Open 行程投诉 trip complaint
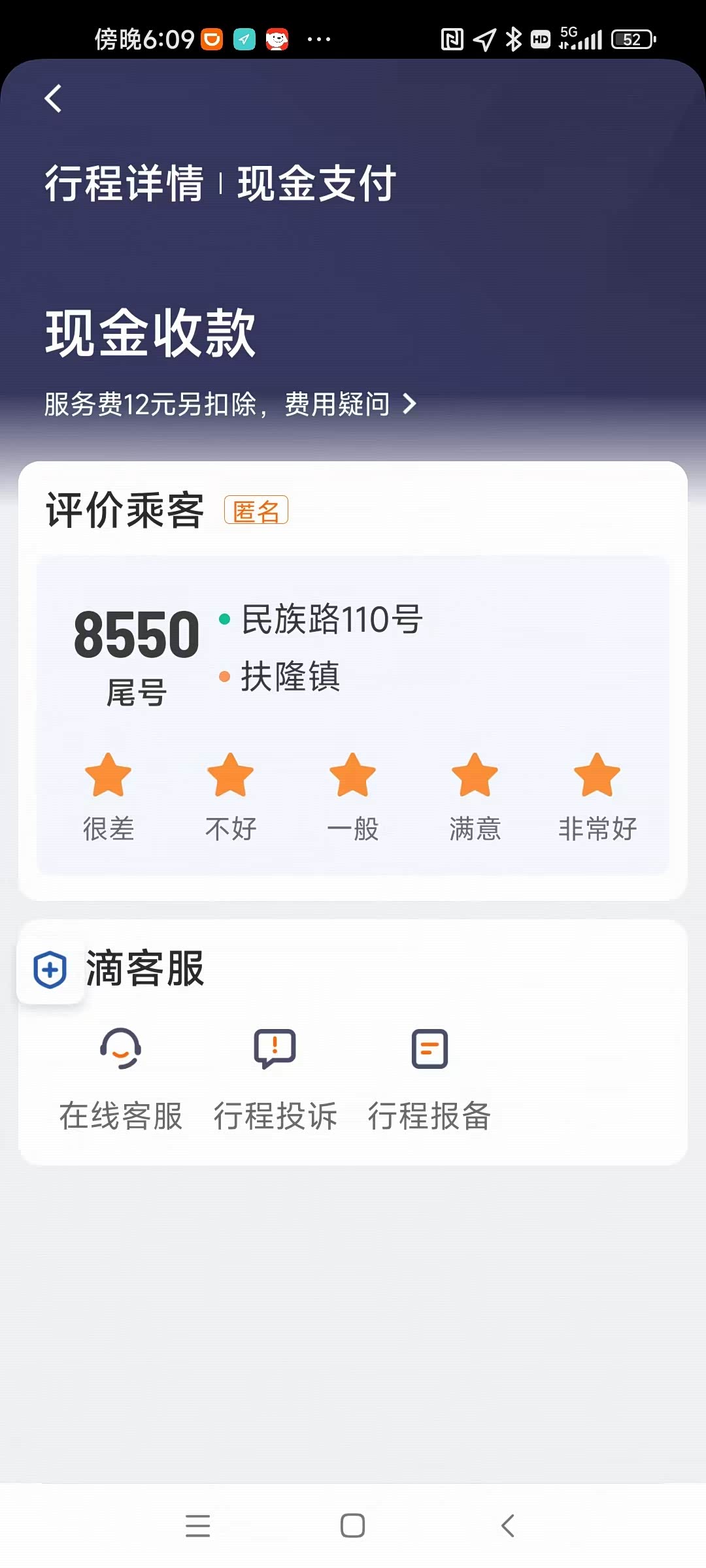Screen dimensions: 706x1568 click(275, 1077)
